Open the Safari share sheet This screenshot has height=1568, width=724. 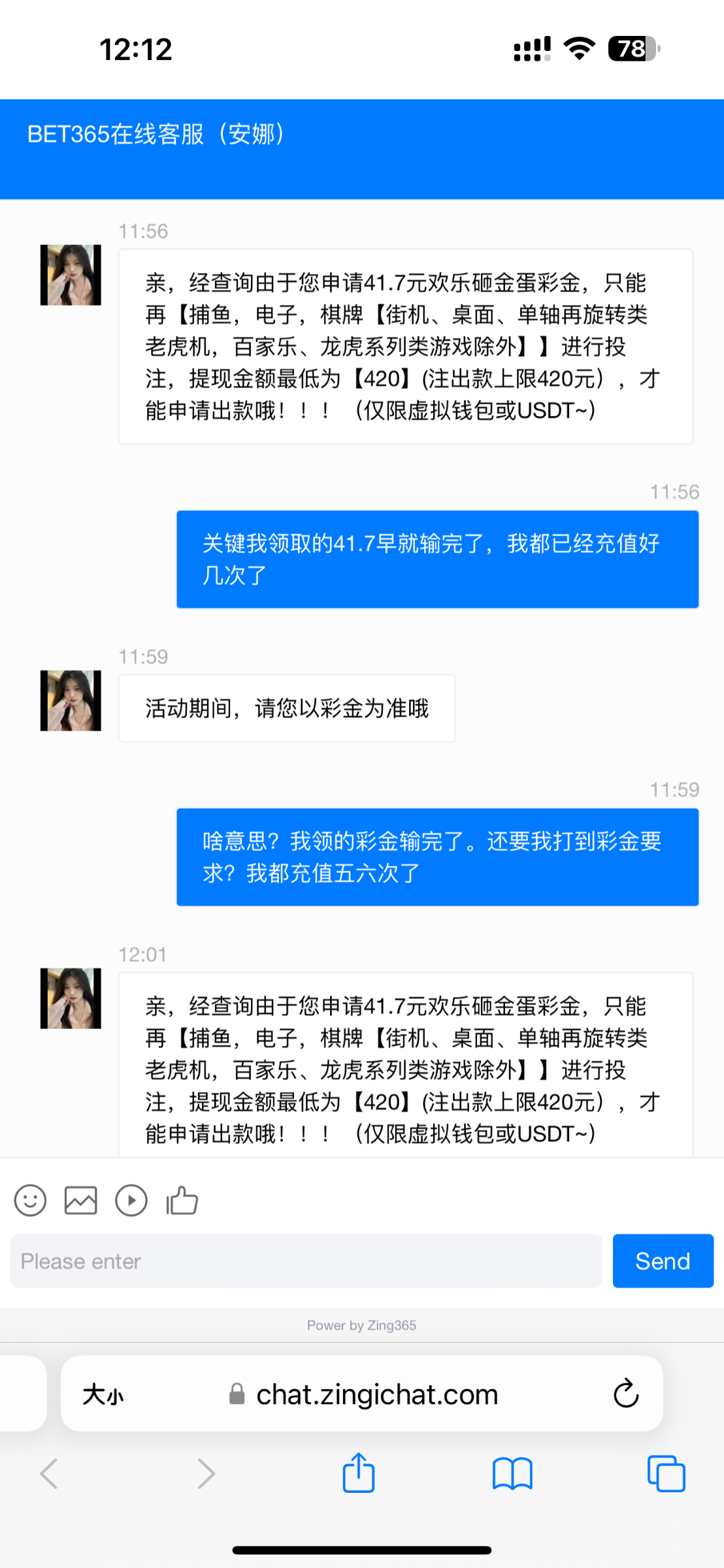[359, 1473]
